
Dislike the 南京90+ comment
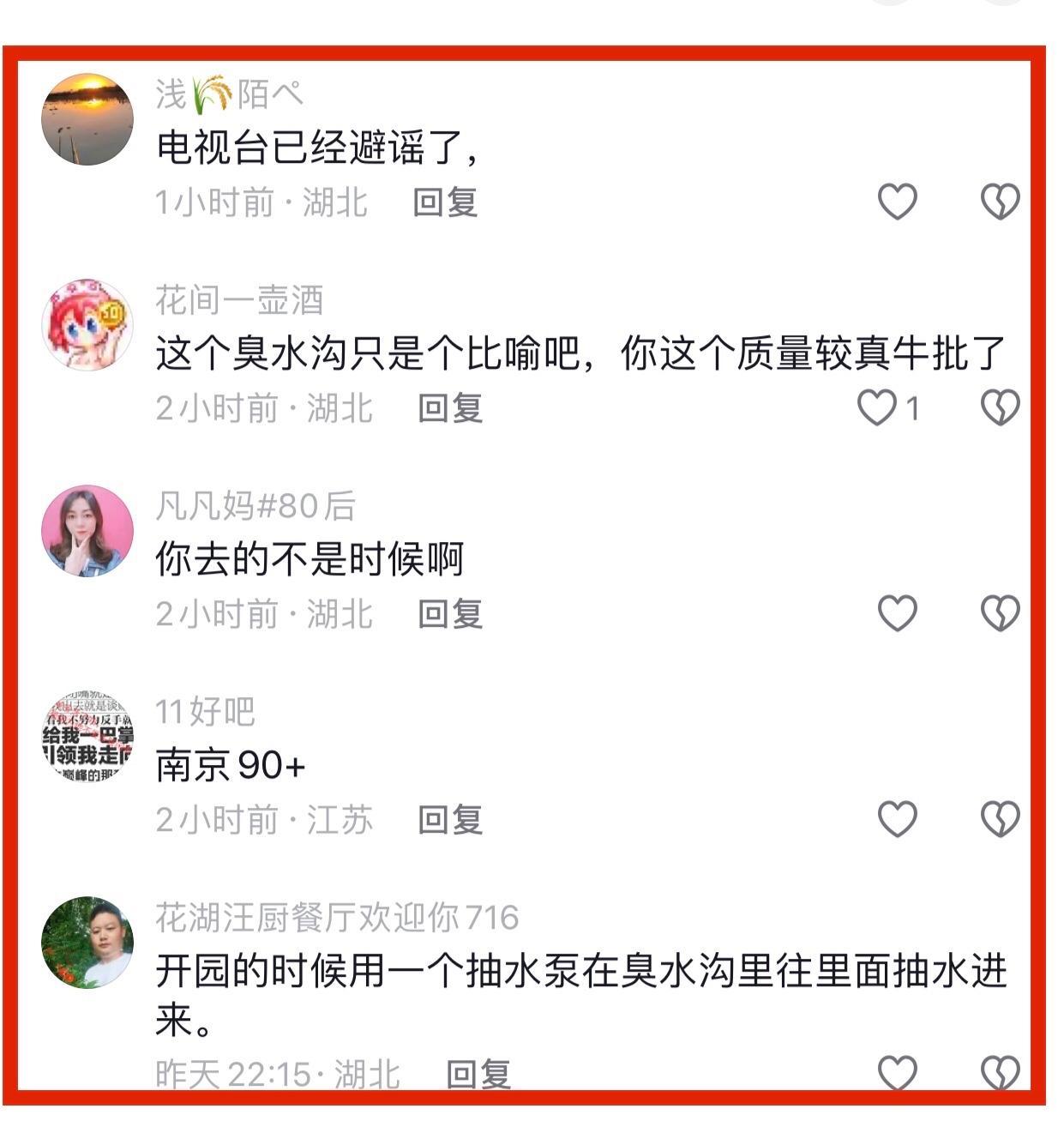(1000, 819)
